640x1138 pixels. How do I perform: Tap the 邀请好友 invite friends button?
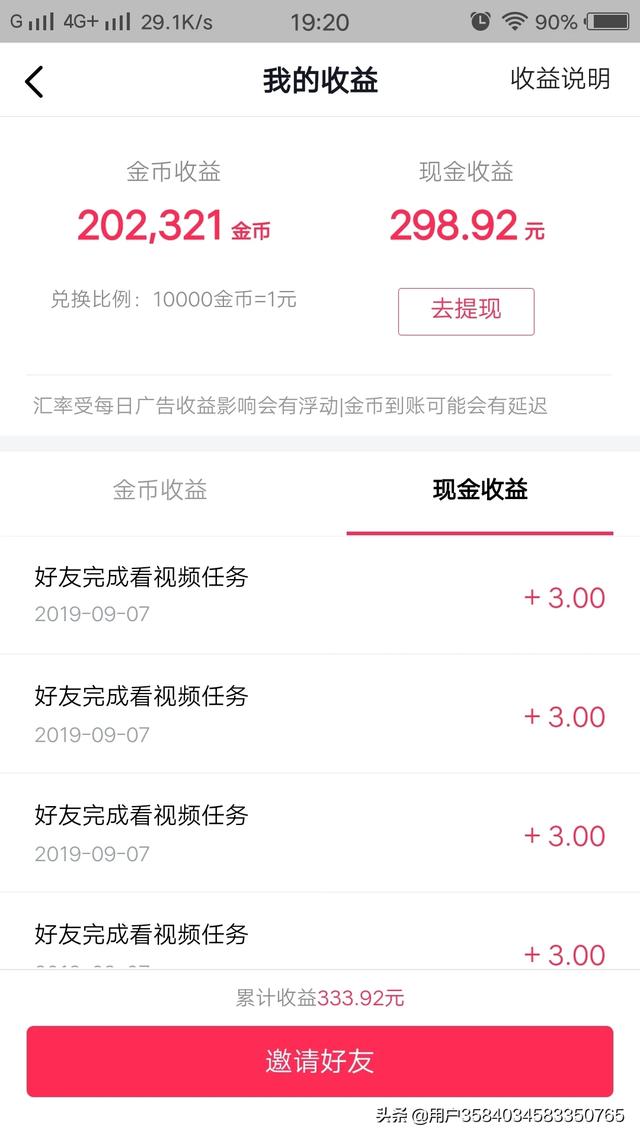[320, 1060]
